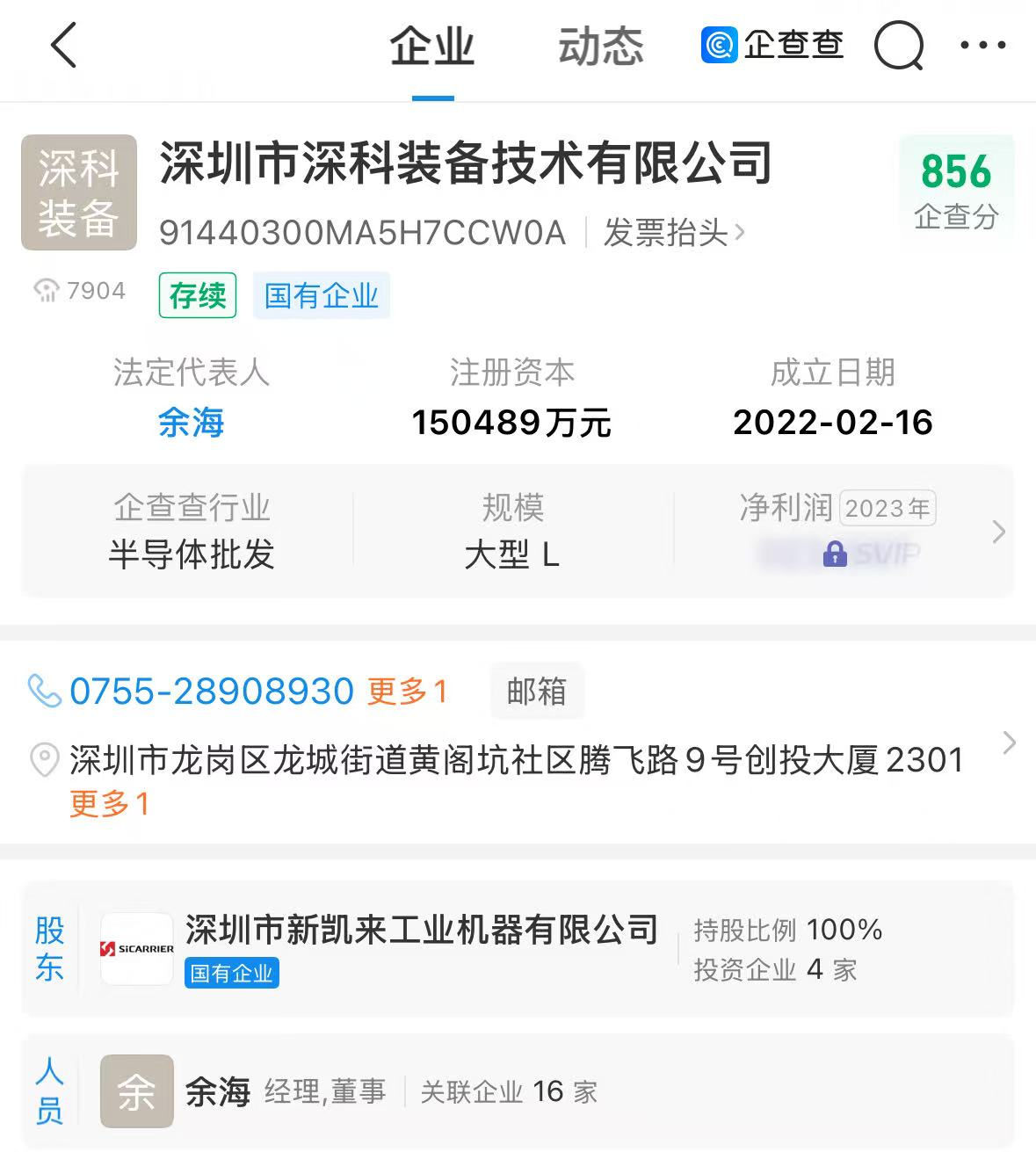This screenshot has height=1152, width=1036.
Task: Unlock SVIP net profit 净利润 data
Action: coord(837,554)
